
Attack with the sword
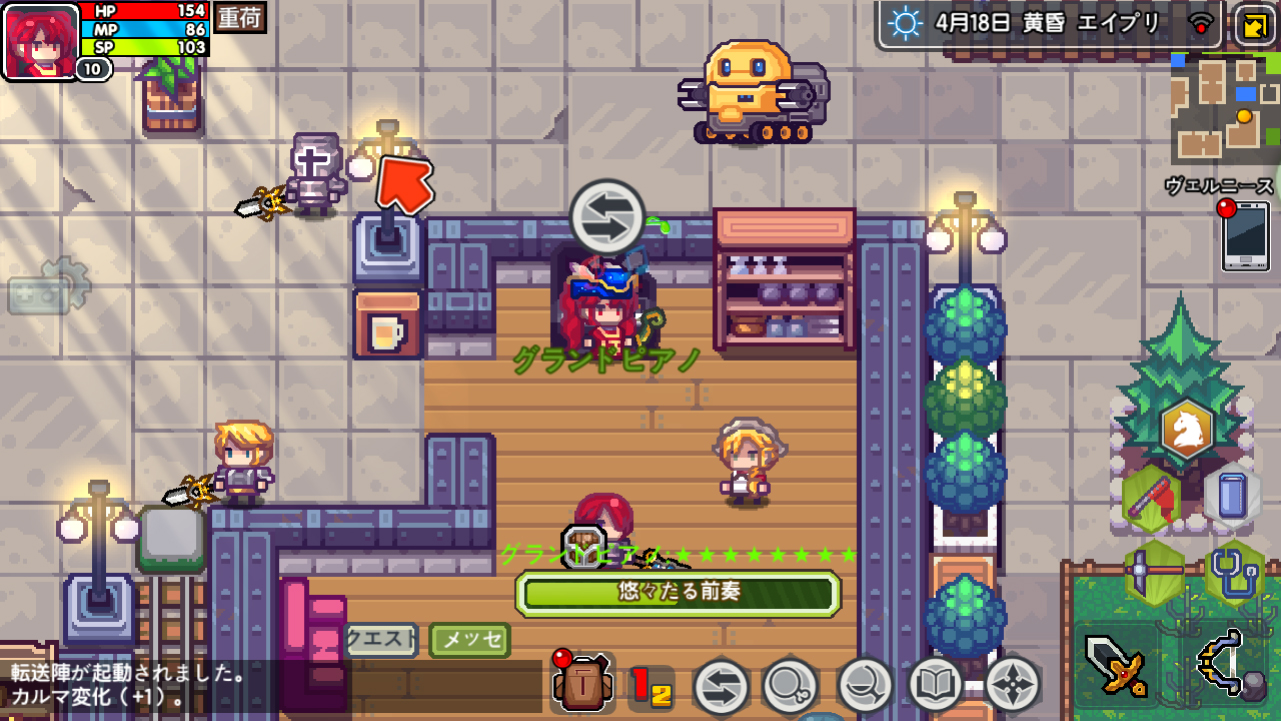(x=1116, y=665)
